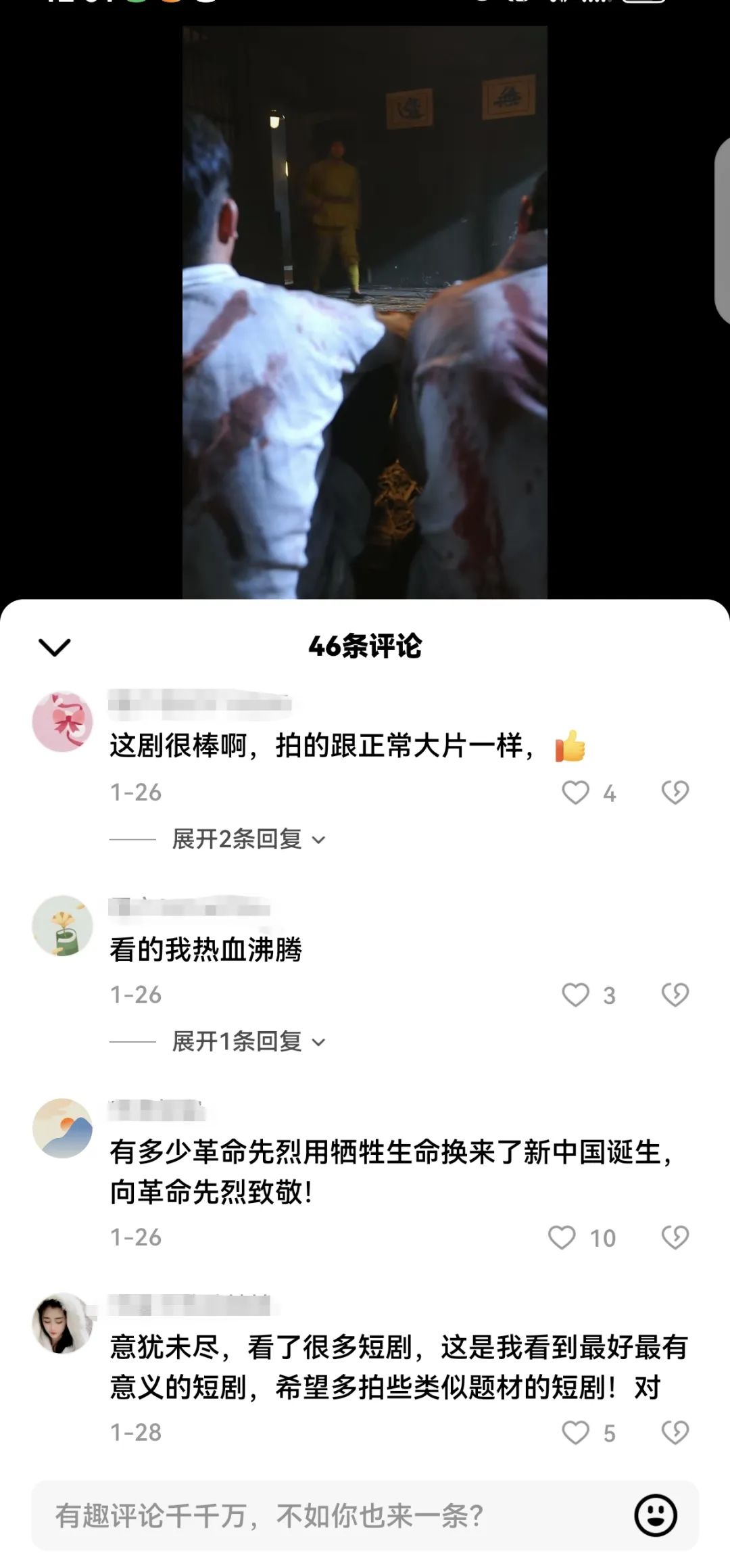Image resolution: width=730 pixels, height=1568 pixels.
Task: Open the emoji picker in comment box
Action: tap(655, 1515)
